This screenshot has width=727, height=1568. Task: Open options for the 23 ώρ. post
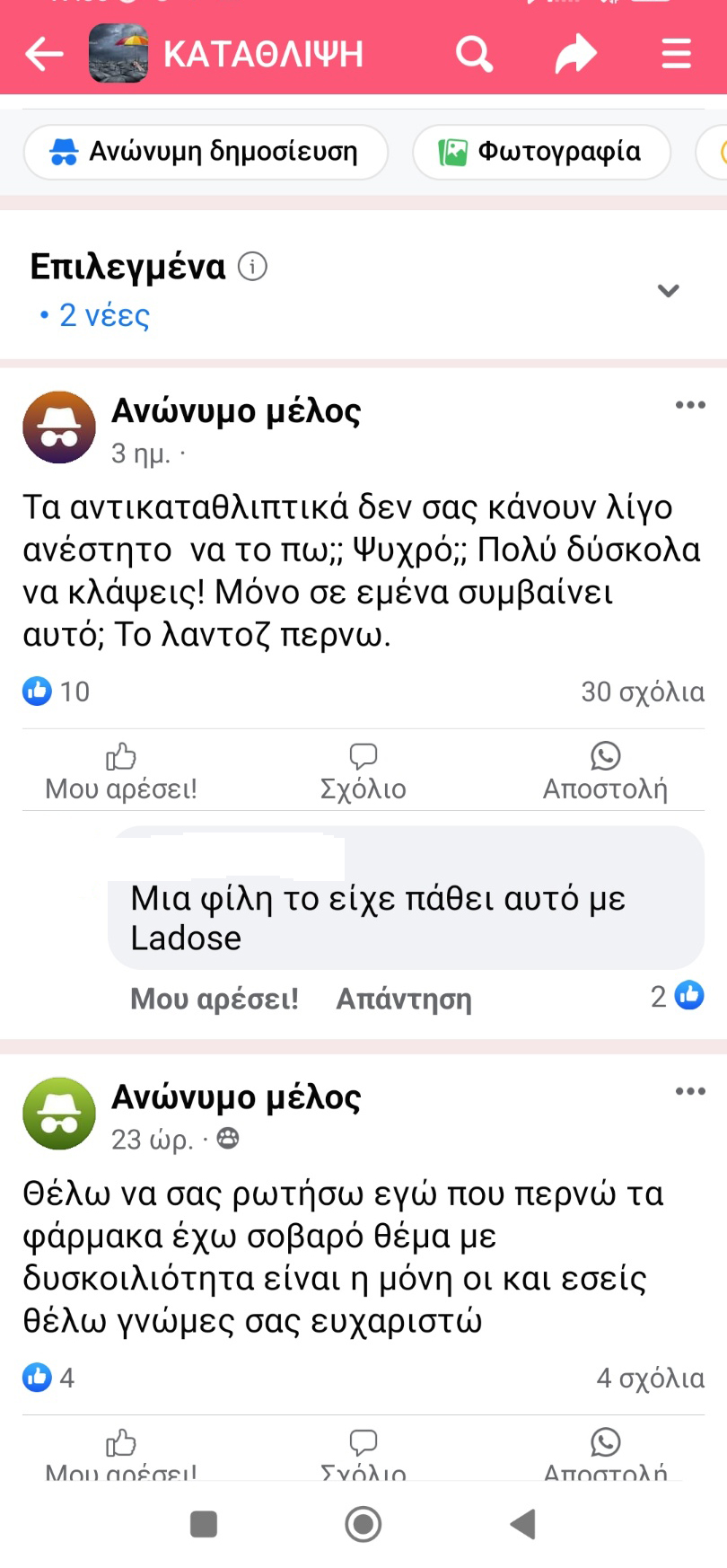[689, 1091]
